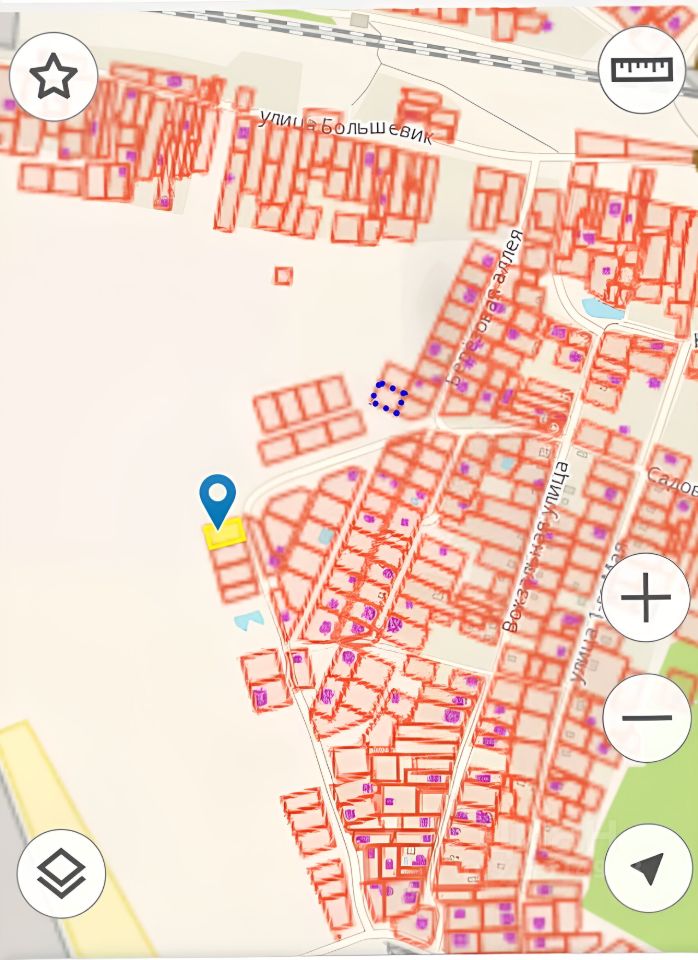Zoom in with the plus button
This screenshot has height=960, width=698.
tap(647, 598)
